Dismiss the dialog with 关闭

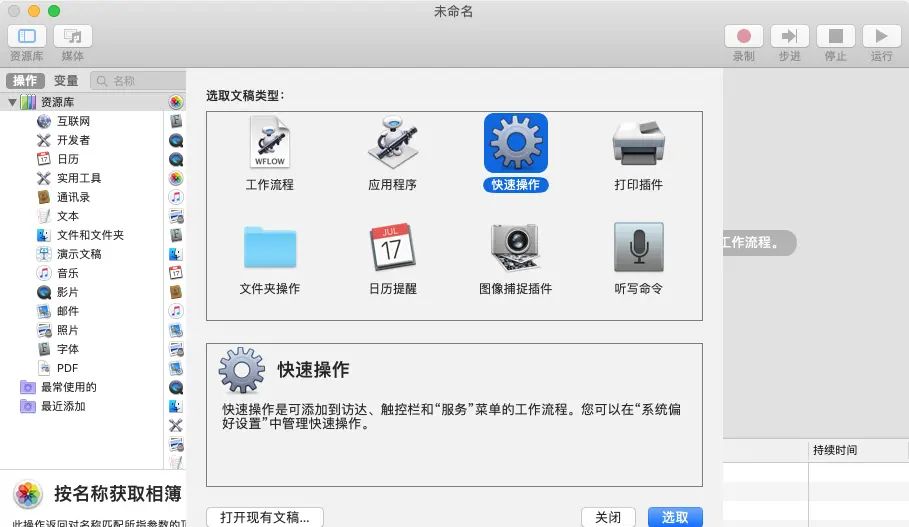608,517
